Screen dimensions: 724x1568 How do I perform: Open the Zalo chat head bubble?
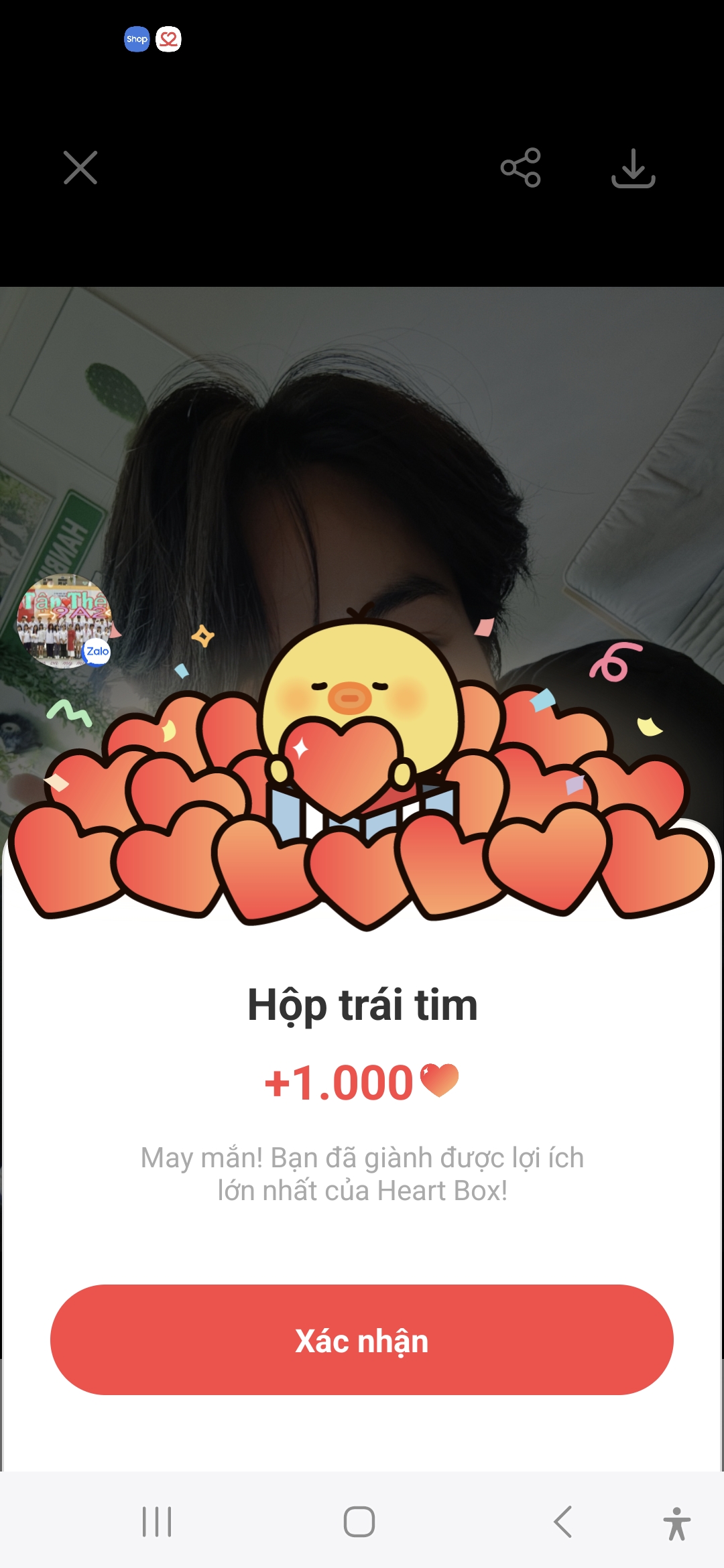[64, 622]
